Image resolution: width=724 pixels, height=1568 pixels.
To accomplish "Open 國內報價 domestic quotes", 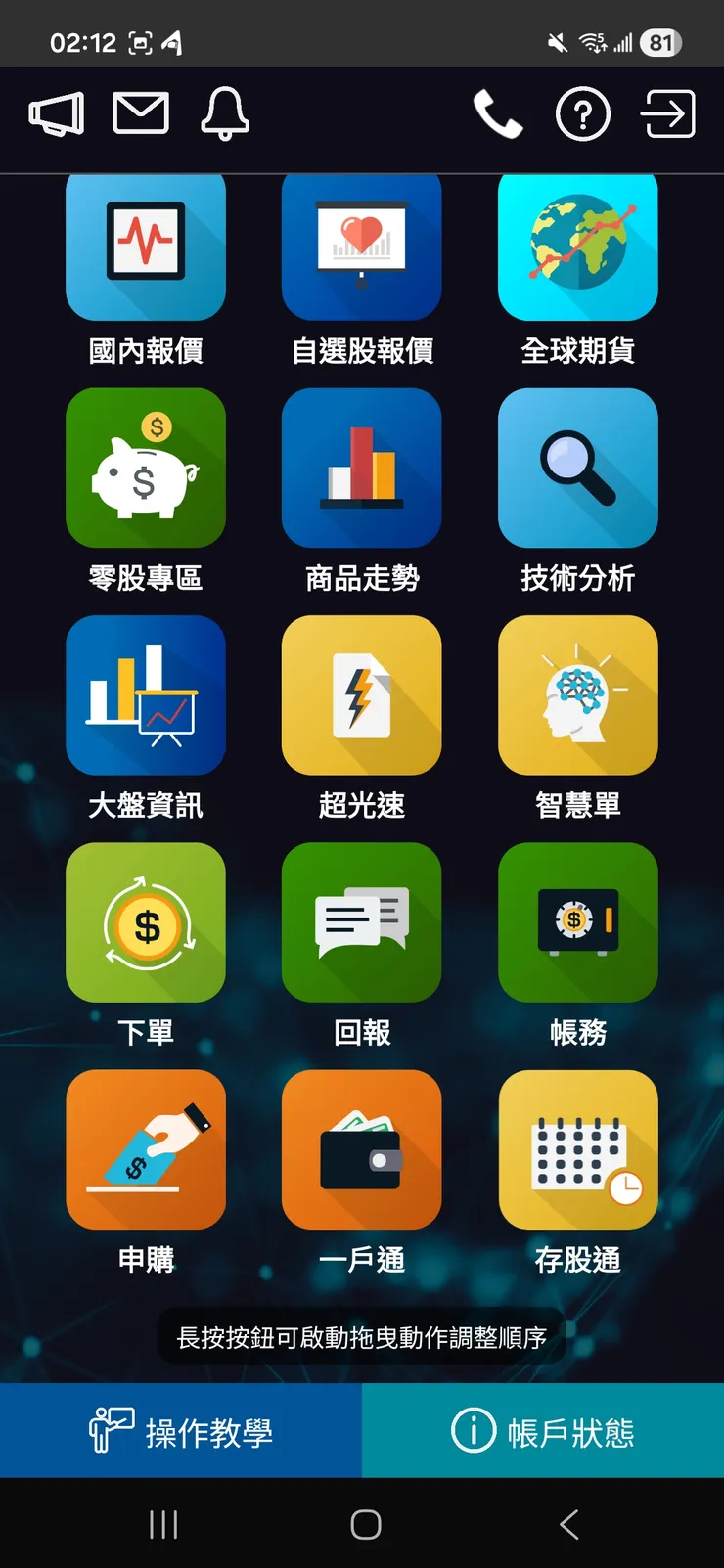I will tap(145, 246).
